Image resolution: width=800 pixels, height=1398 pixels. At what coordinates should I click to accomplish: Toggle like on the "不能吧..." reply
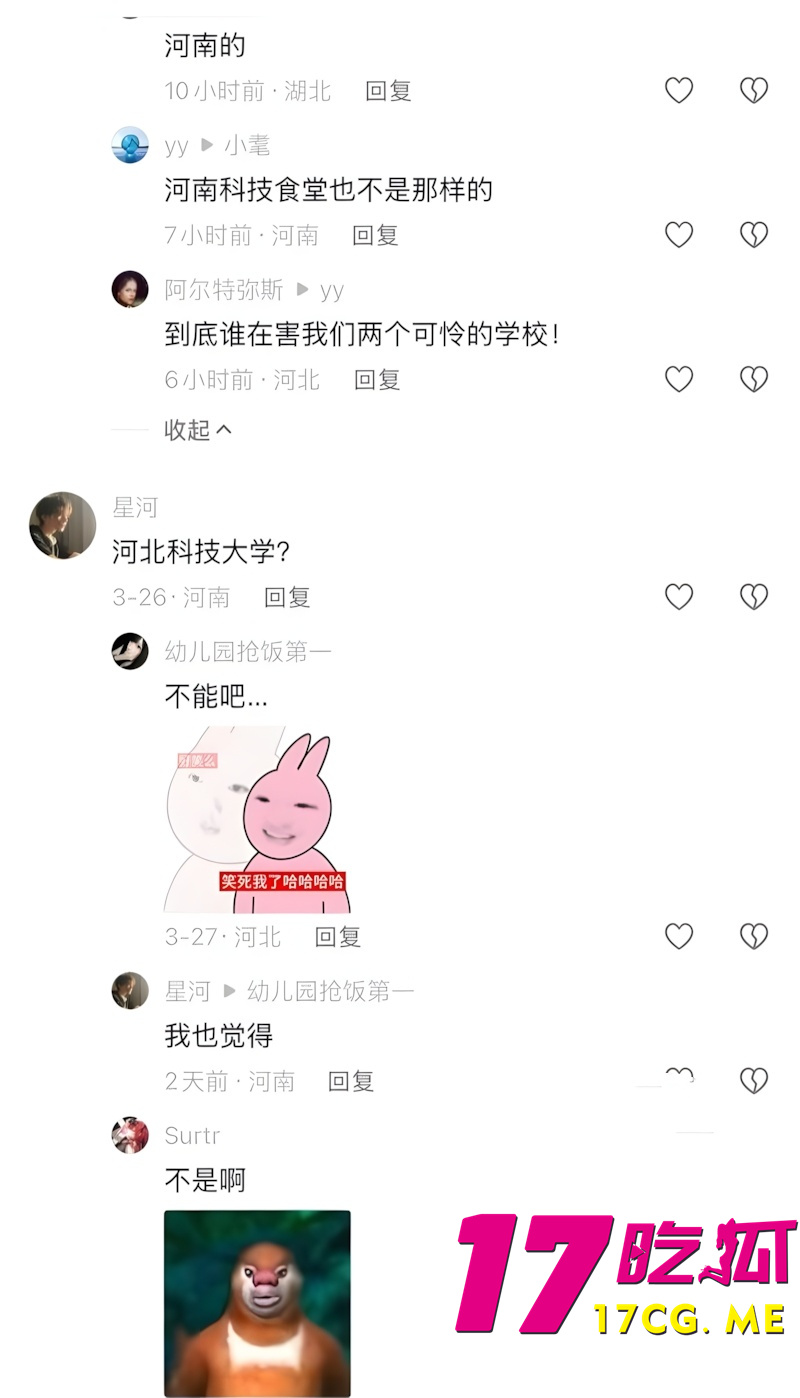point(678,937)
